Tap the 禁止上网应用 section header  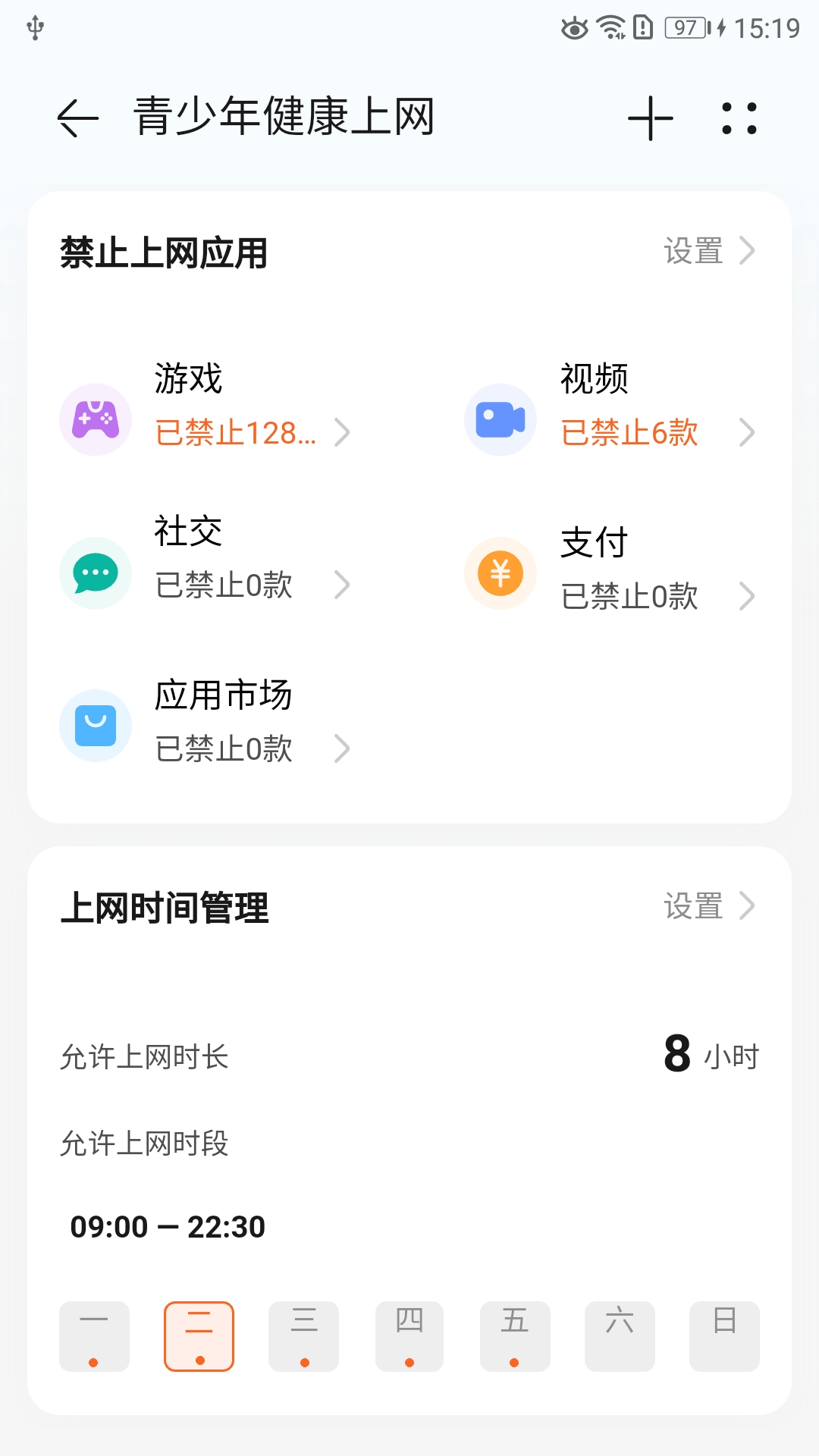[x=164, y=252]
